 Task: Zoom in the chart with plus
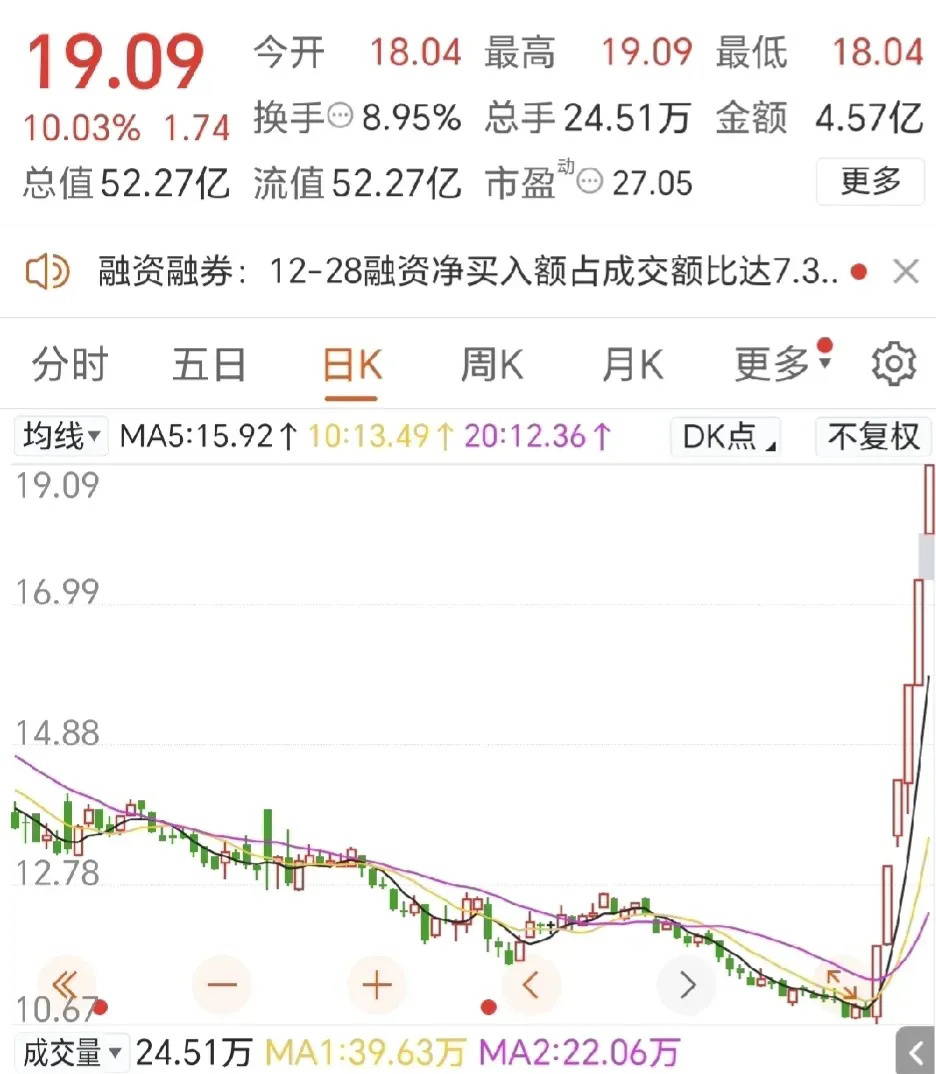[377, 985]
